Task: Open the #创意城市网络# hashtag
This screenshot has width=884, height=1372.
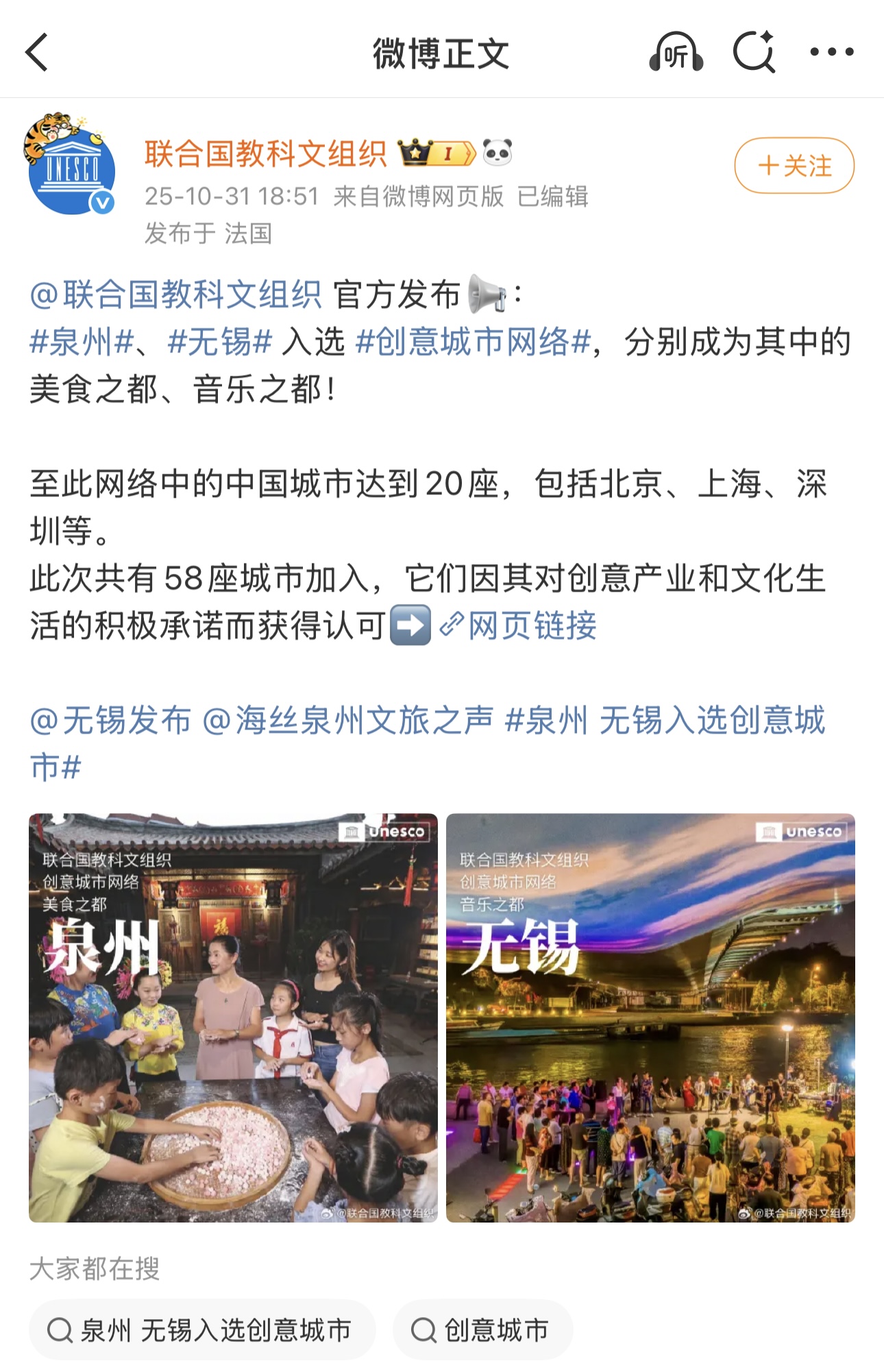Action: [473, 341]
